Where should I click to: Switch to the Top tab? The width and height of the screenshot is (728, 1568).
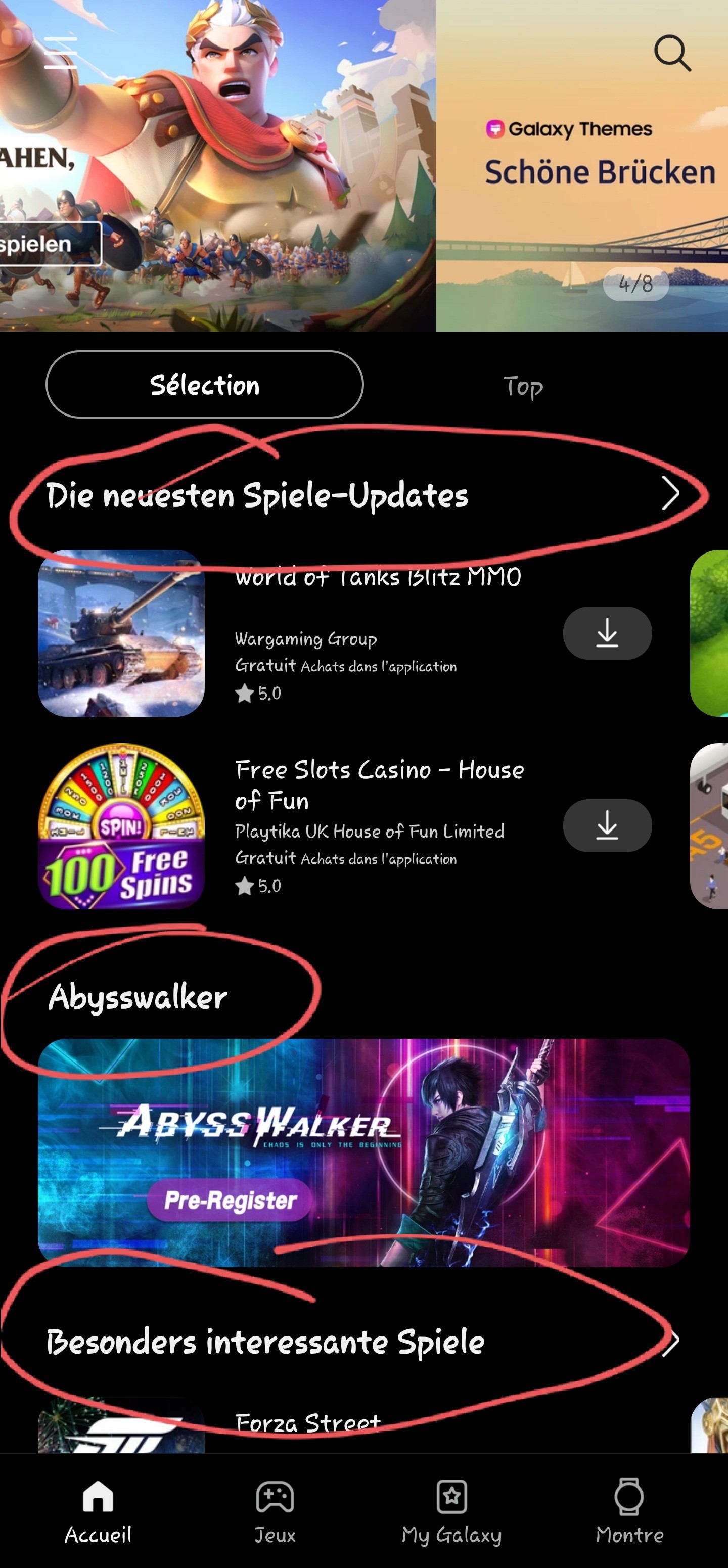[523, 386]
